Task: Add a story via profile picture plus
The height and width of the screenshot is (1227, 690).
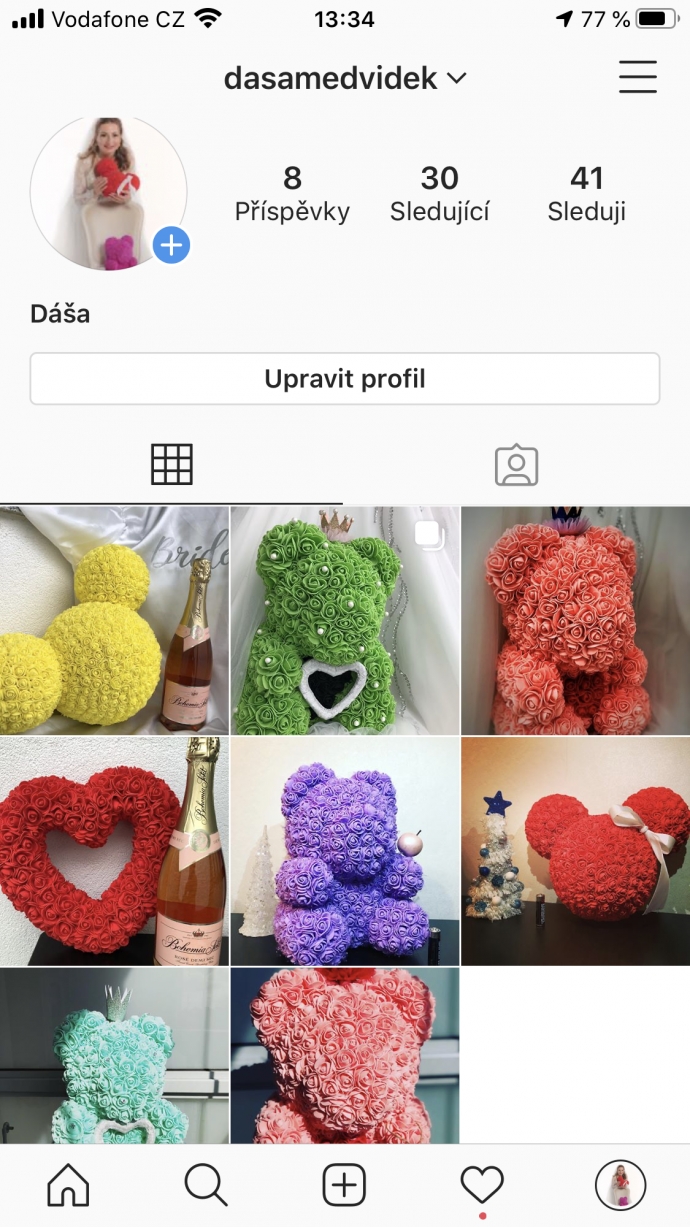Action: point(171,245)
